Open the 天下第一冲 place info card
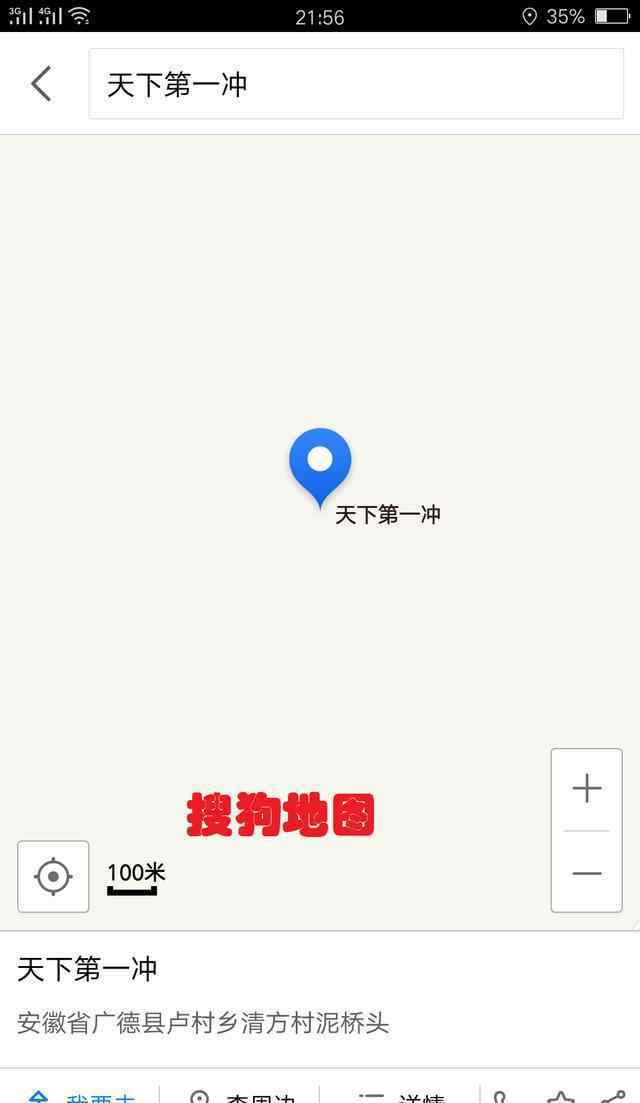 point(320,999)
